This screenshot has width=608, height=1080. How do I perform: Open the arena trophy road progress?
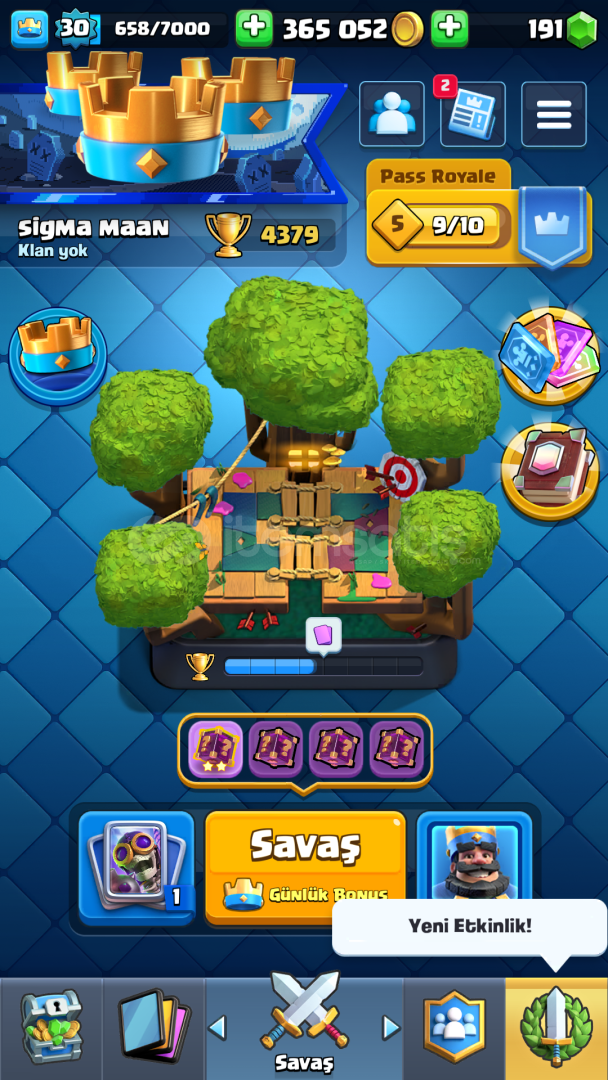(304, 665)
